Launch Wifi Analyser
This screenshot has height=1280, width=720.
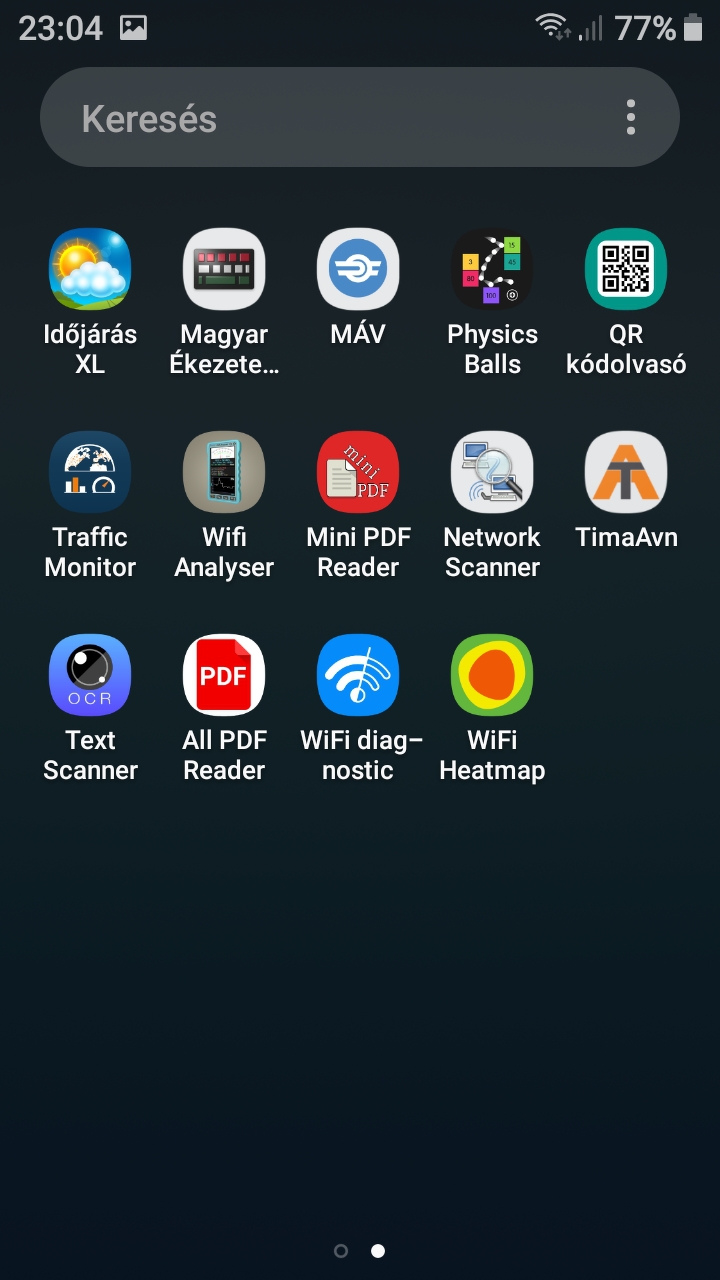[224, 473]
